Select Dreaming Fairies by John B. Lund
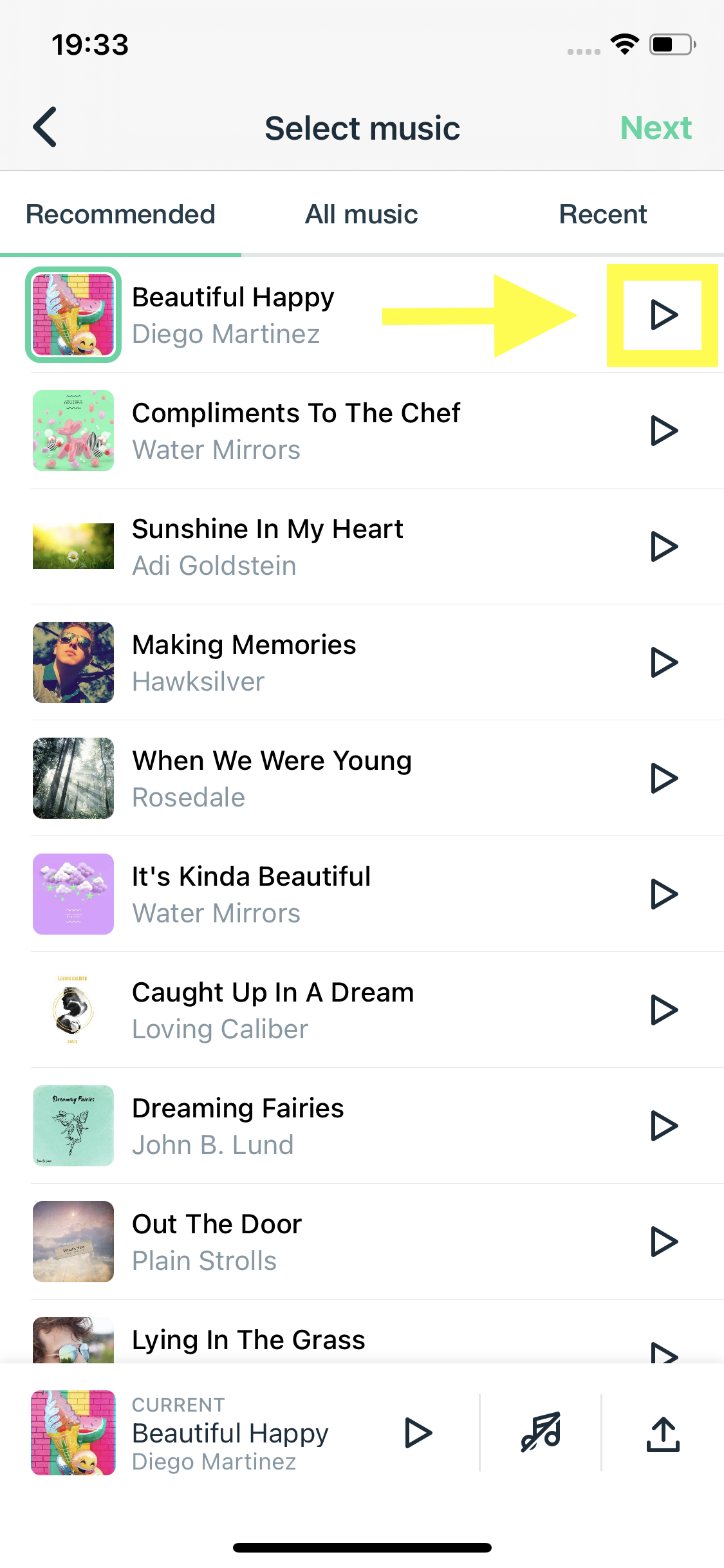This screenshot has width=724, height=1568. click(377, 1126)
